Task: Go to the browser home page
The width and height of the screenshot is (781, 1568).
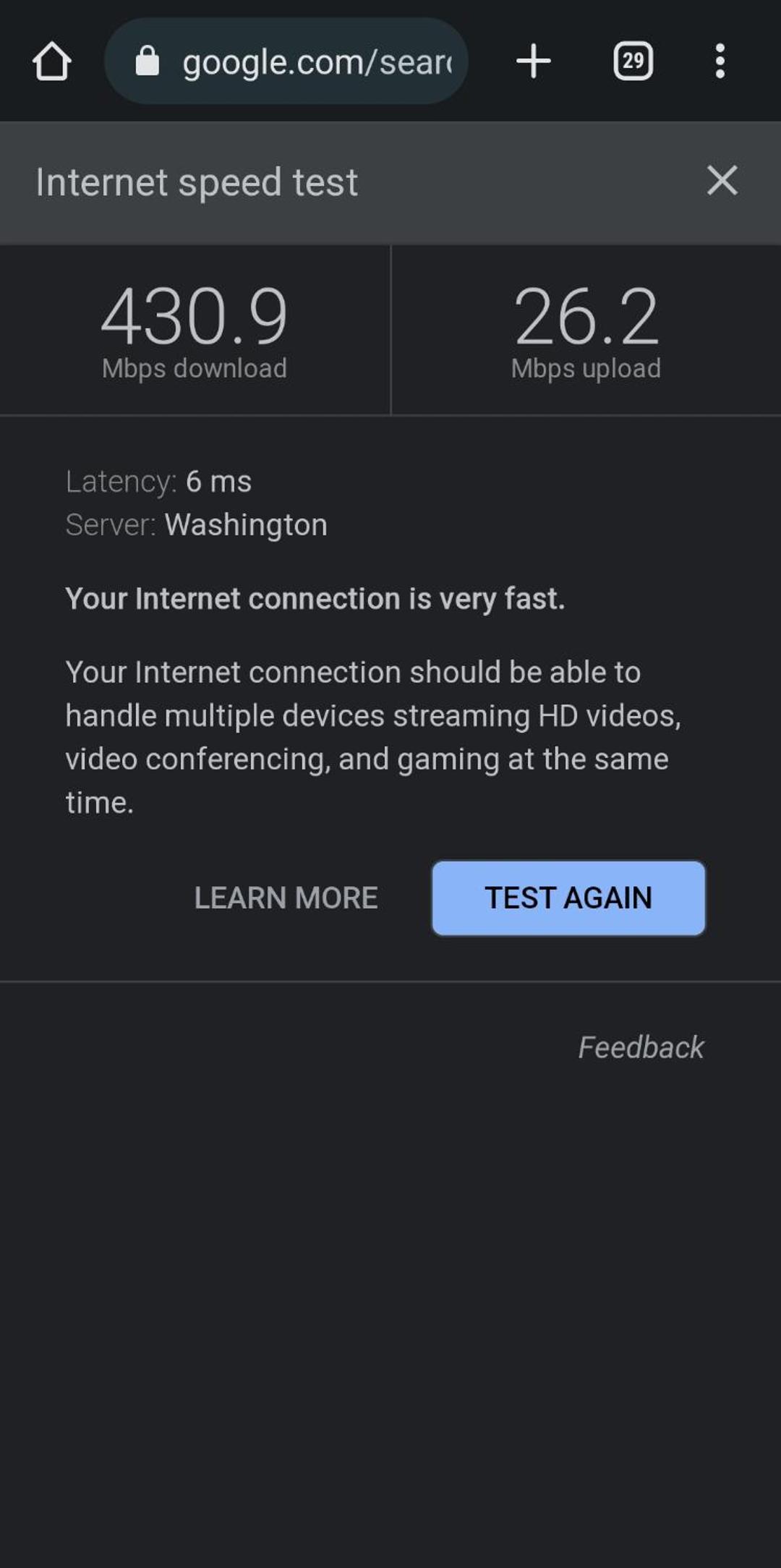Action: coord(52,61)
